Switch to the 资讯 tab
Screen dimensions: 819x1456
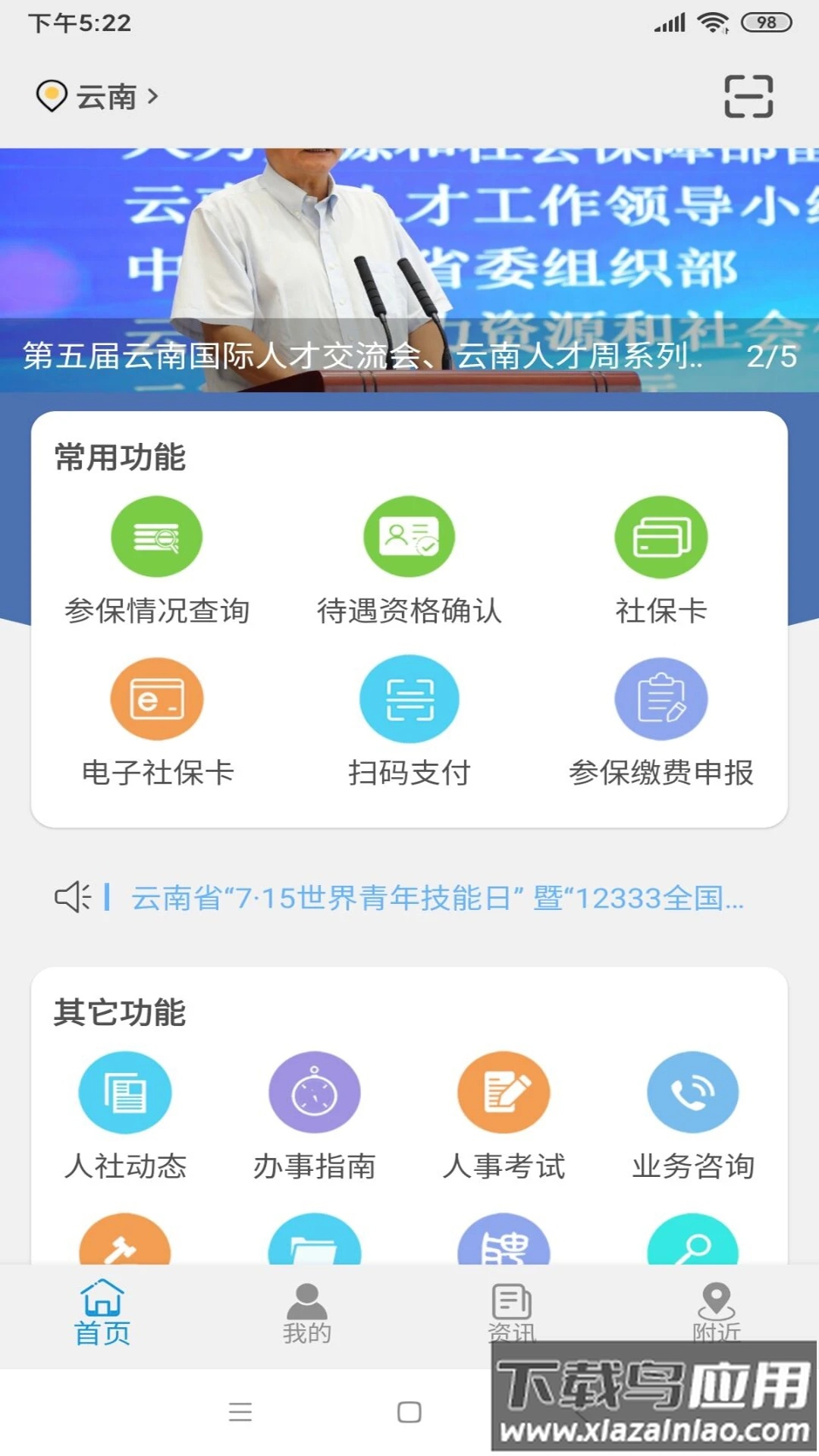[512, 1308]
